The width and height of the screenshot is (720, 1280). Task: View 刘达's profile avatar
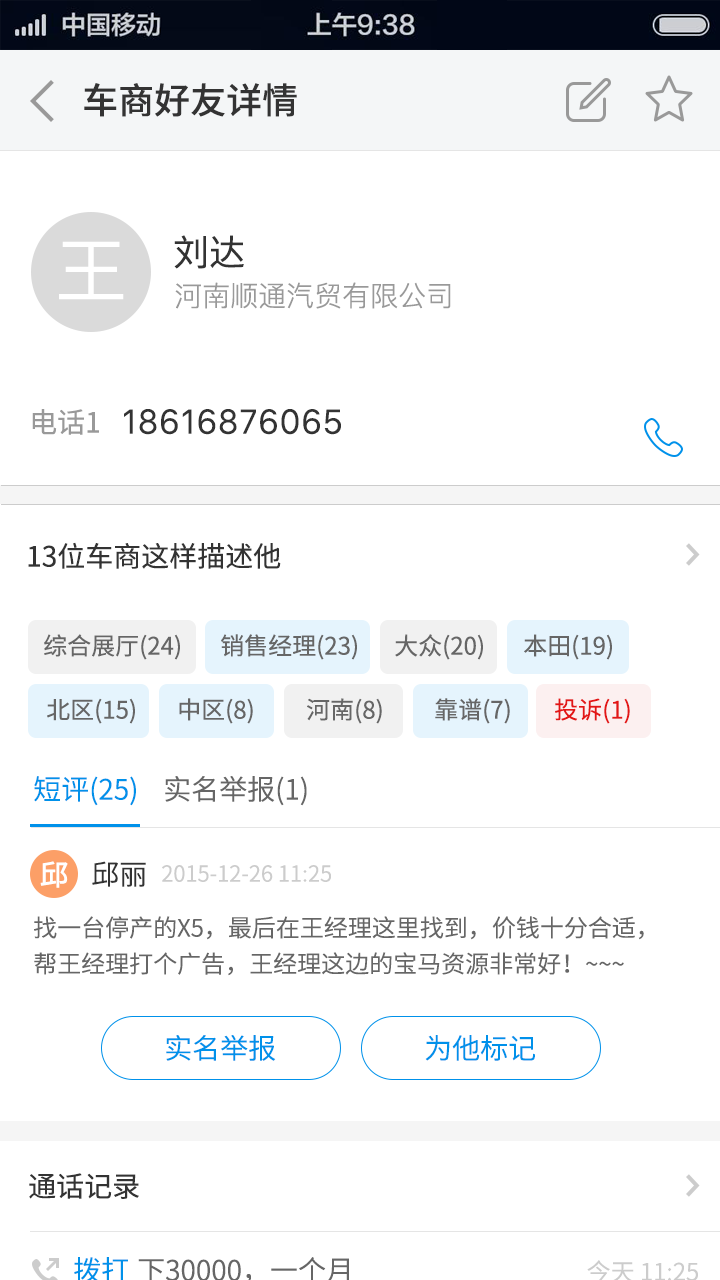91,272
